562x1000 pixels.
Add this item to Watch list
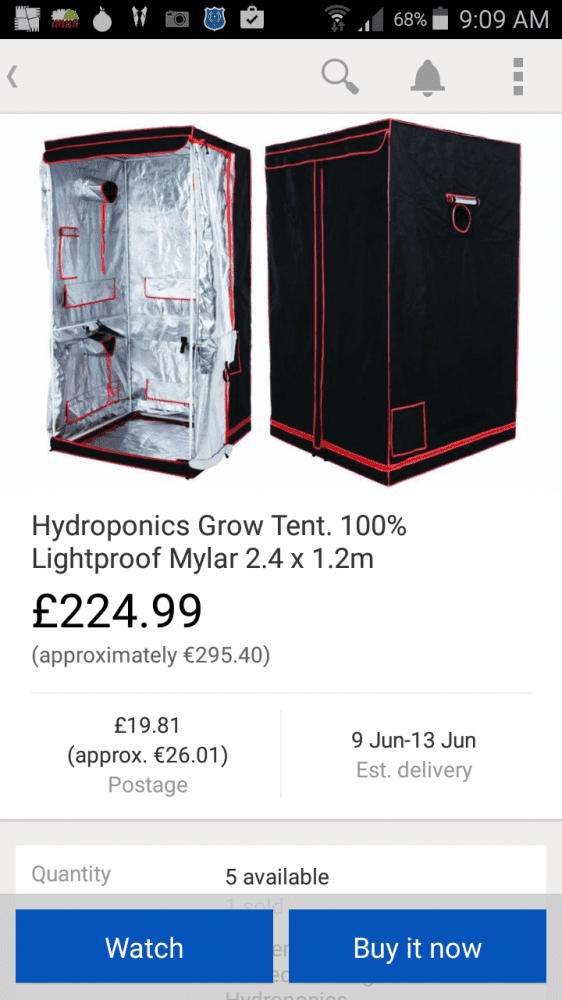144,946
